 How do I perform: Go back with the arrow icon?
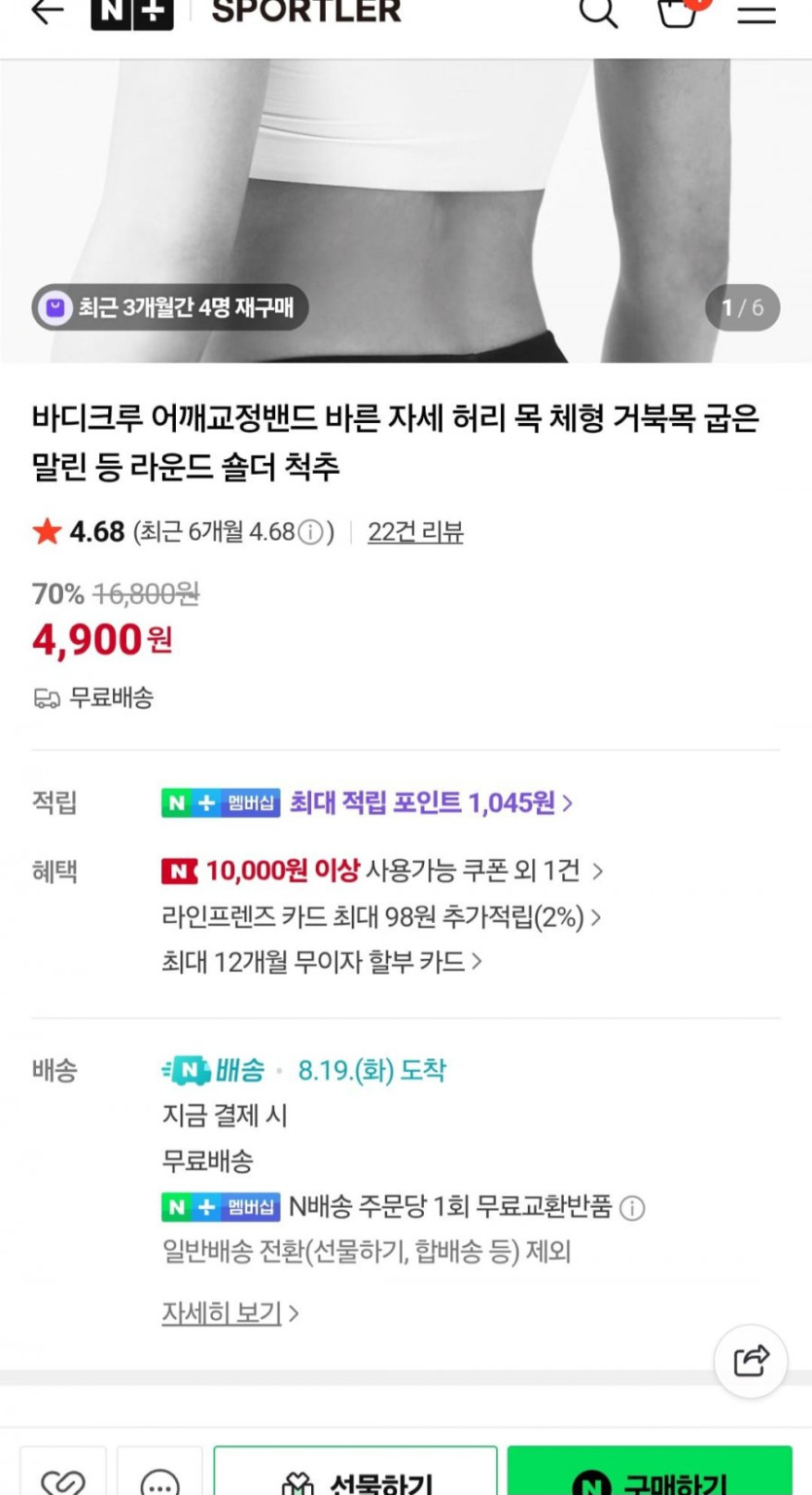47,12
